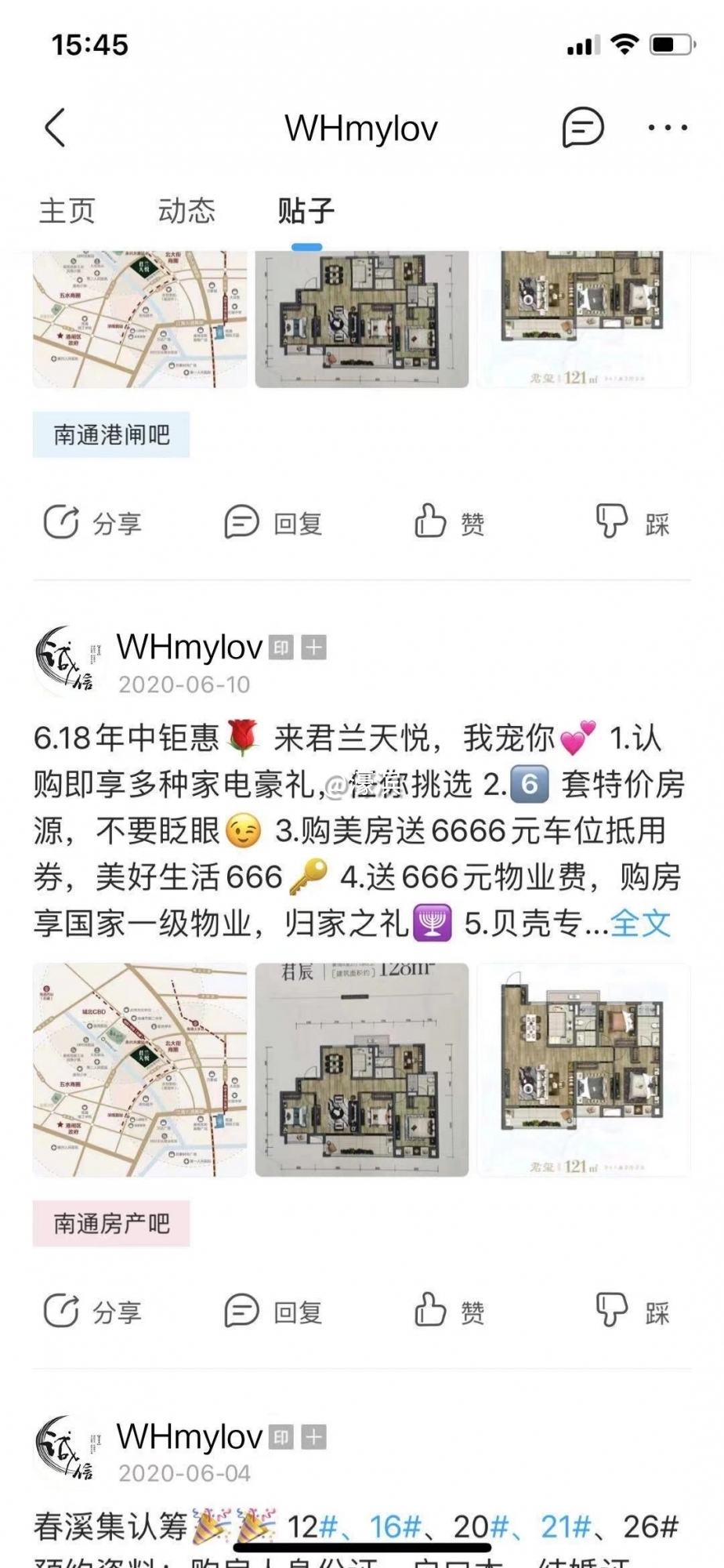Viewport: 724px width, 1568px height.
Task: Open the 南通港闸吧 forum link
Action: pyautogui.click(x=111, y=433)
